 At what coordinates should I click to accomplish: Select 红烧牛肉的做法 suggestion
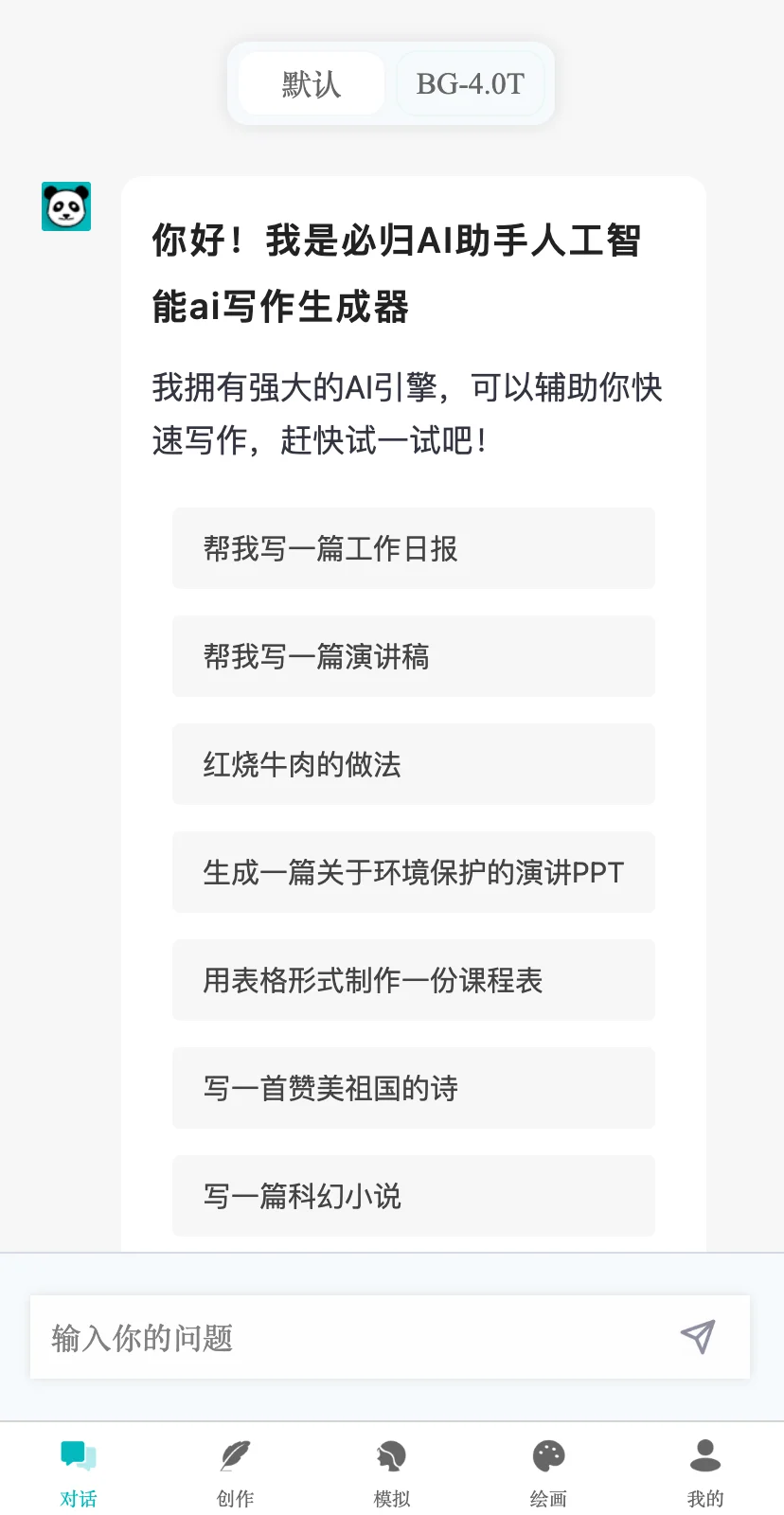tap(414, 764)
